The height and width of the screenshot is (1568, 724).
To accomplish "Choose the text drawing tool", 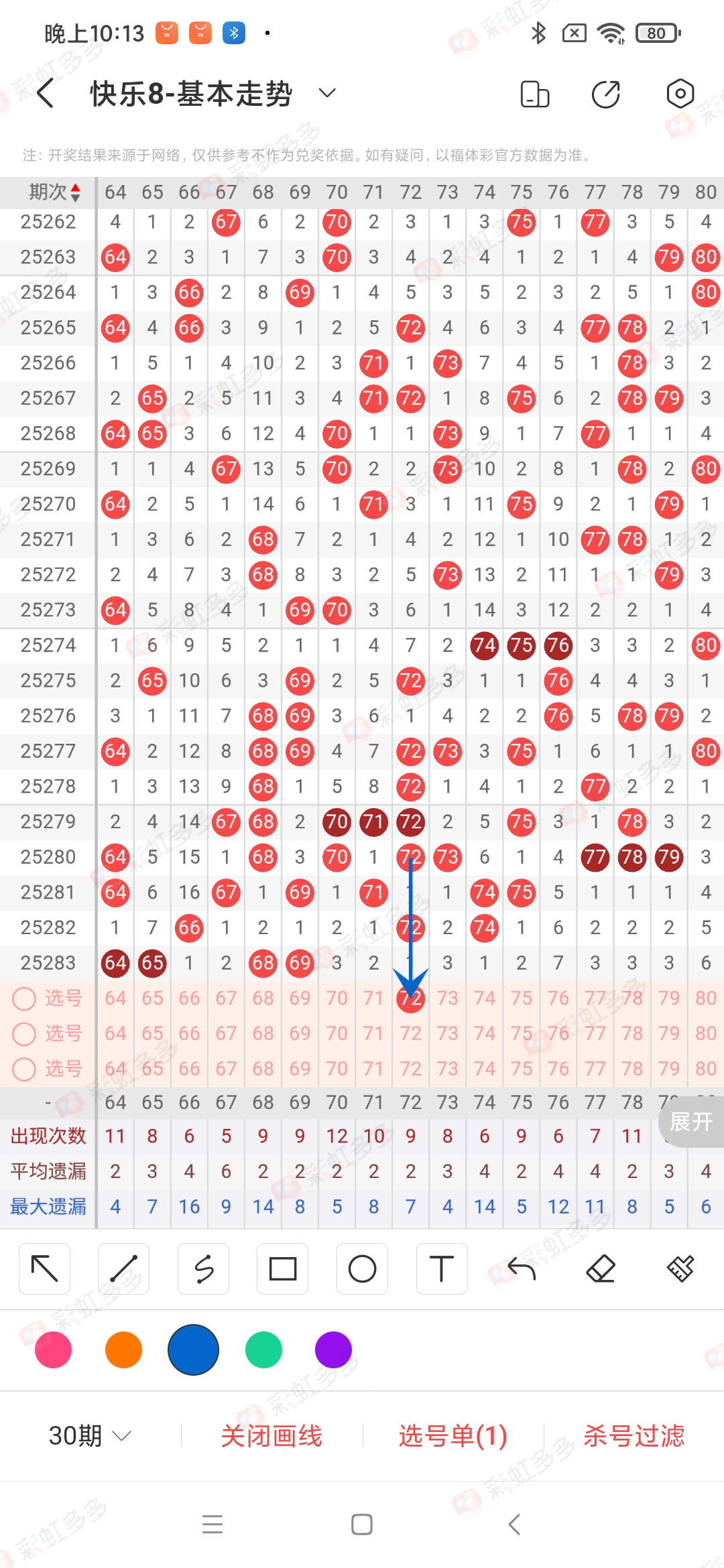I will point(442,1268).
